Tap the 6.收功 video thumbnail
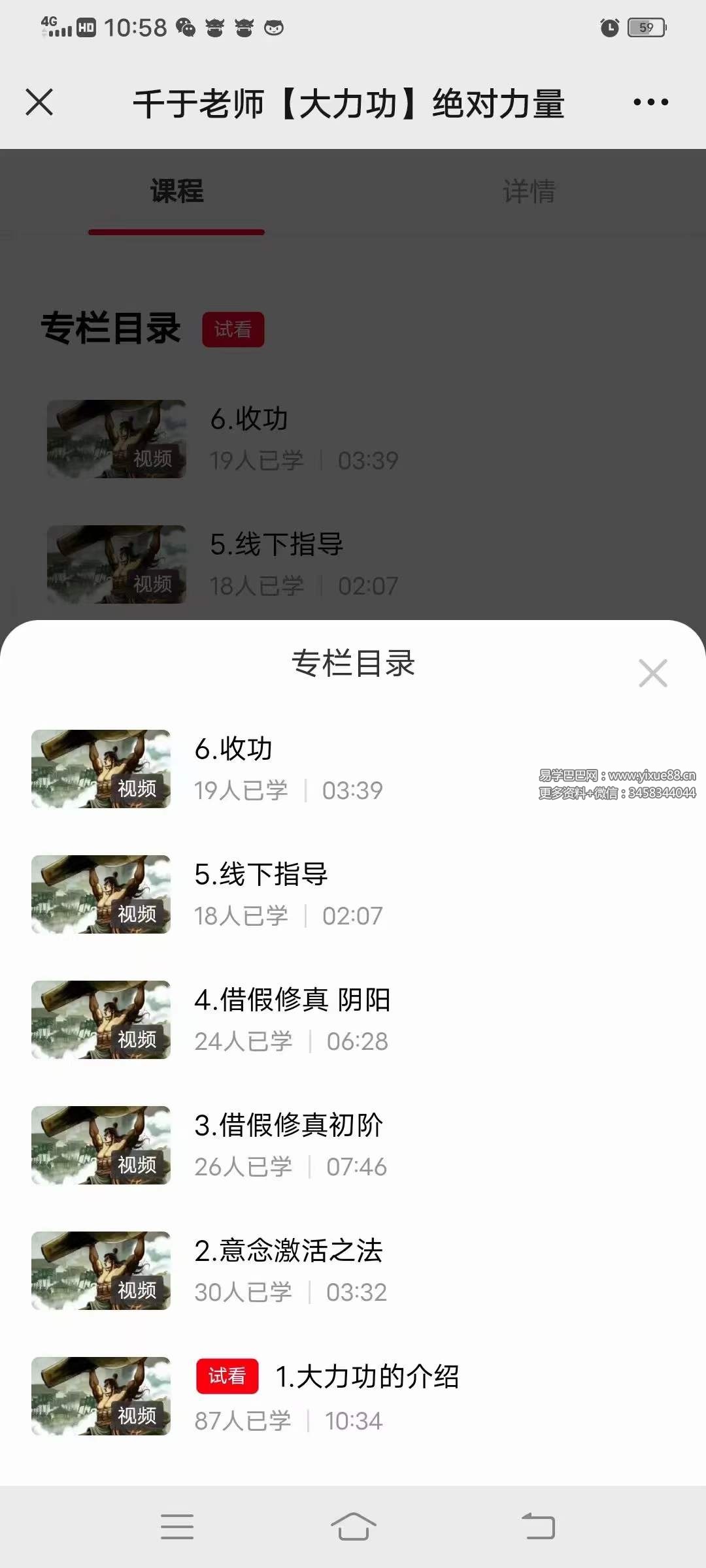This screenshot has width=706, height=1568. pos(101,769)
